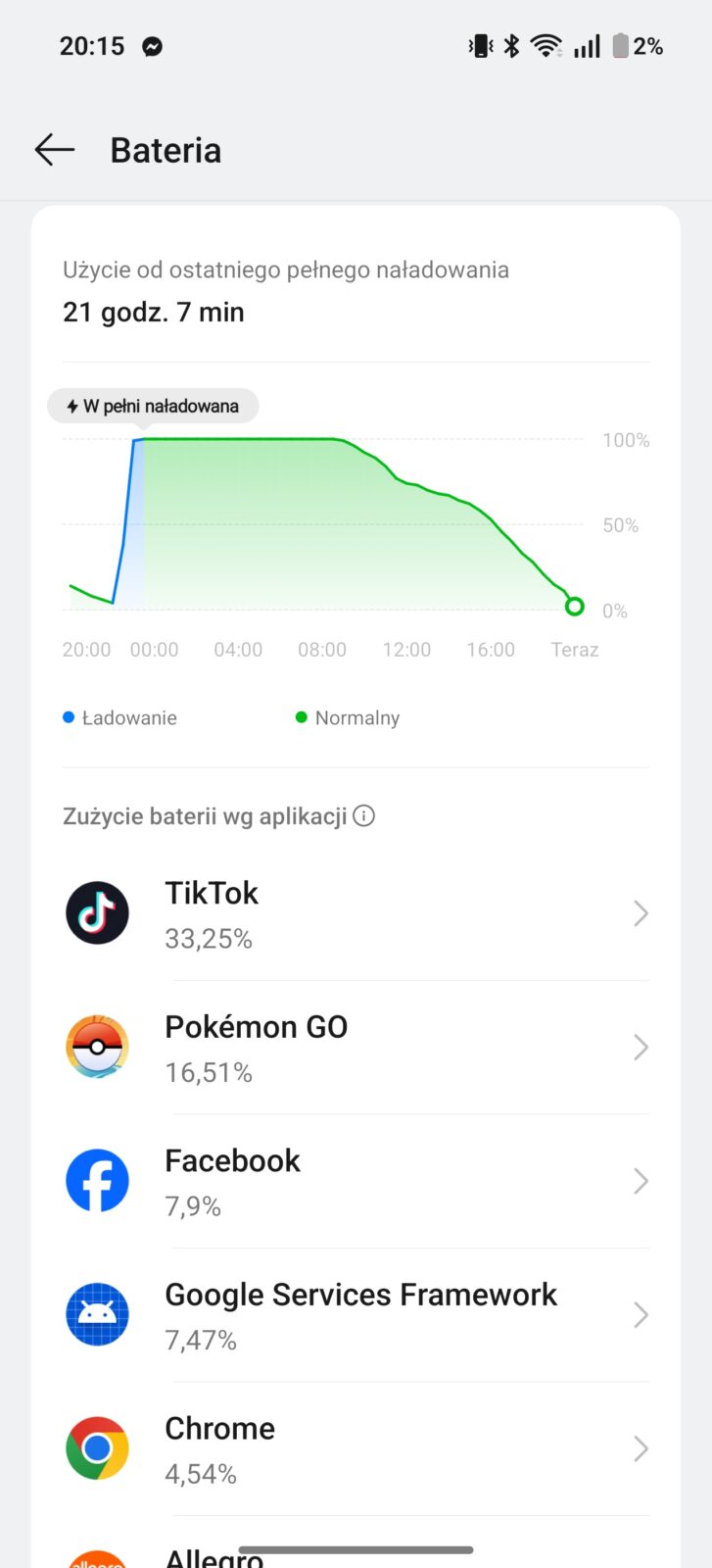
Task: Open Google Services Framework battery details
Action: [x=356, y=1315]
